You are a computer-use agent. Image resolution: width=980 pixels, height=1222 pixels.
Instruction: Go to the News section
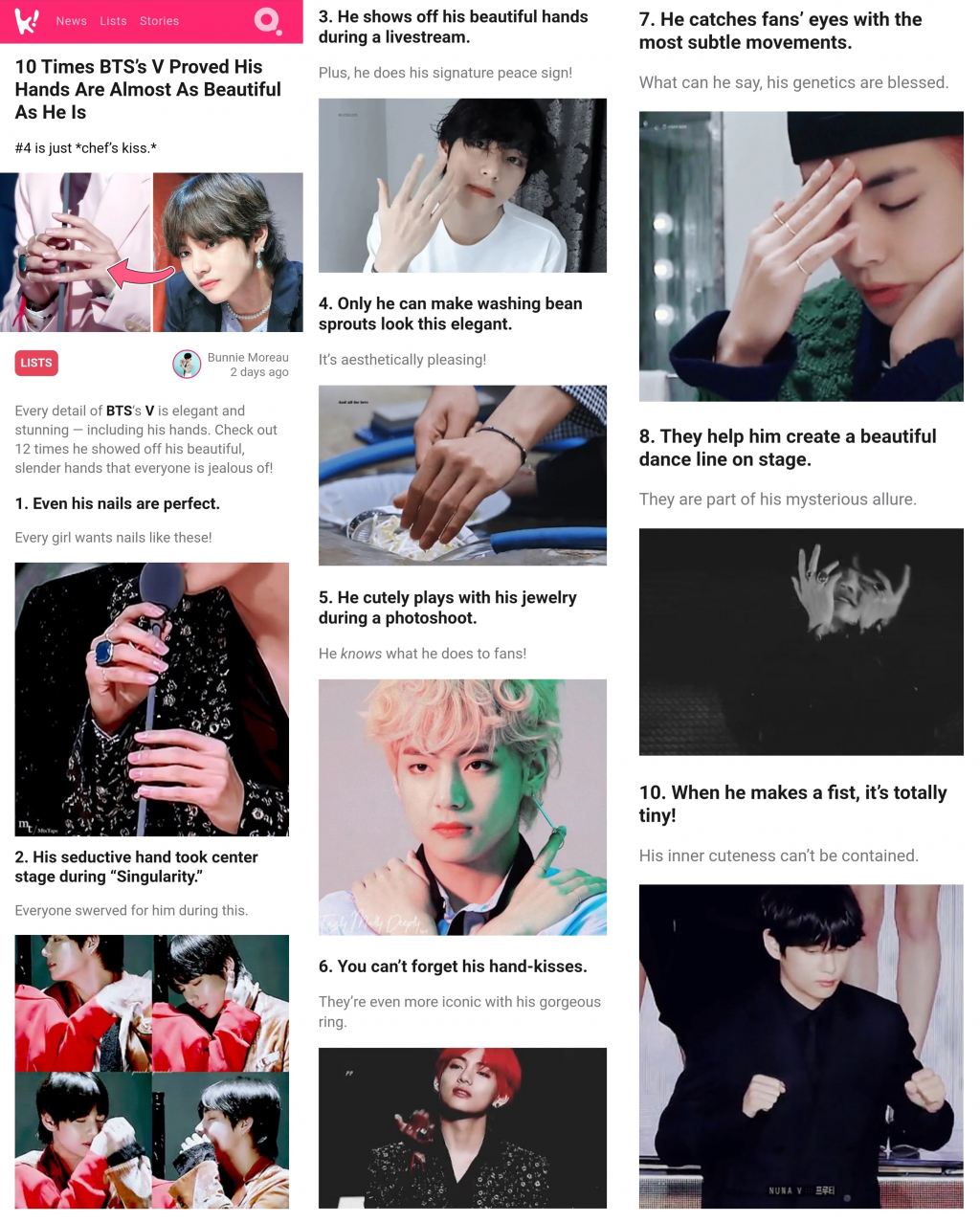pos(71,21)
